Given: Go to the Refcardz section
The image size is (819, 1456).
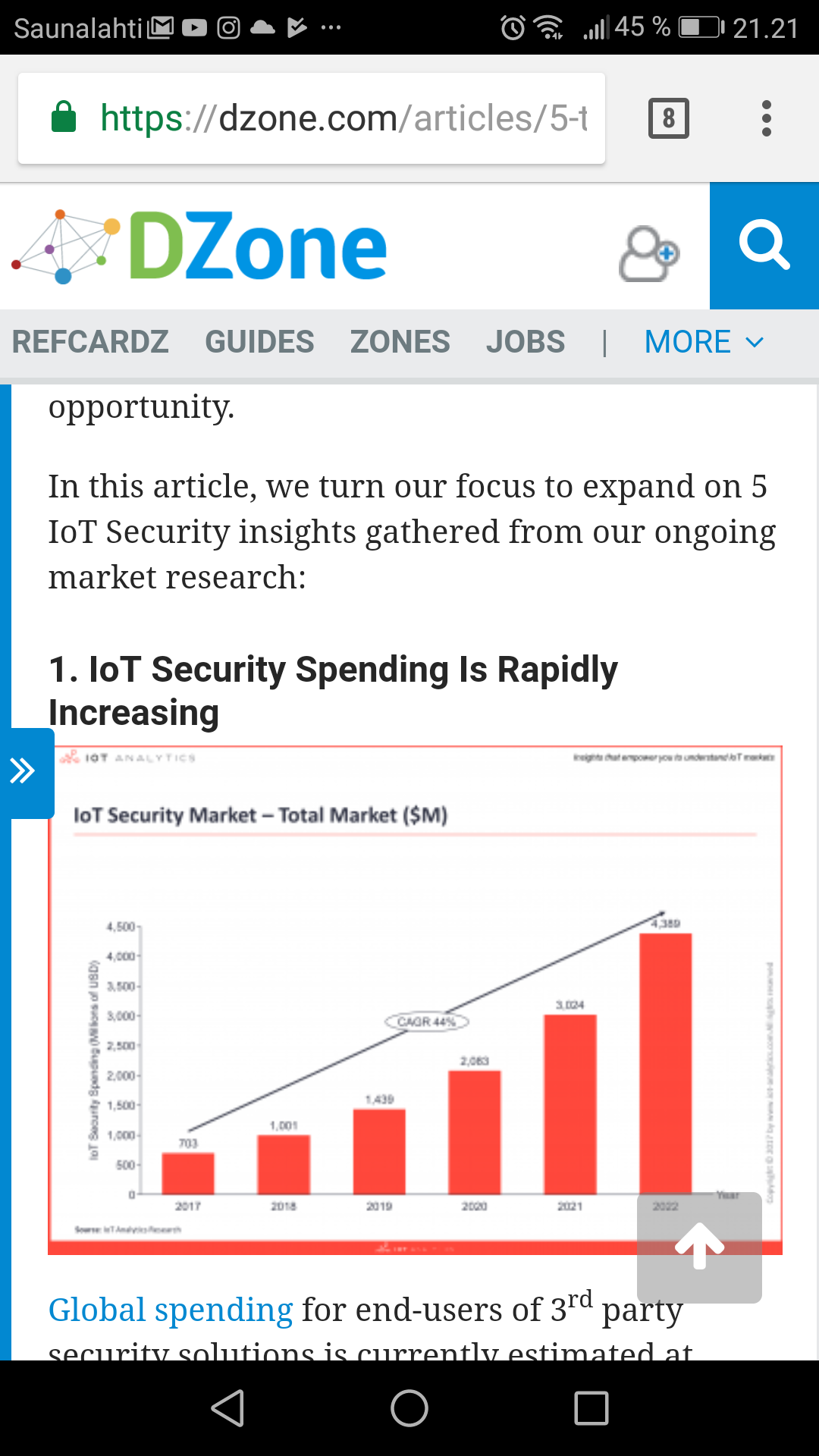Looking at the screenshot, I should 90,342.
